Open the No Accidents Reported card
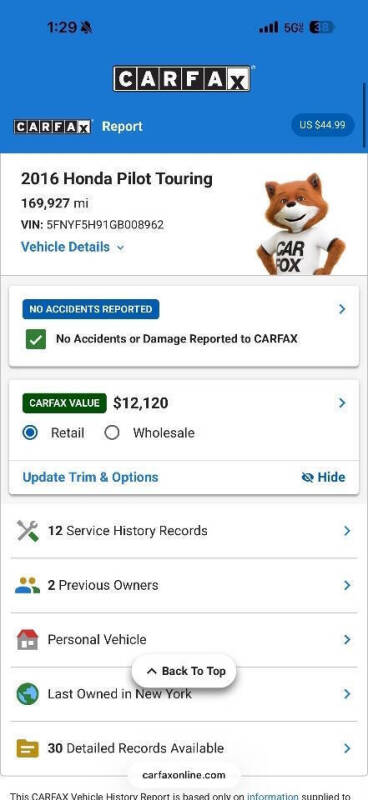This screenshot has height=800, width=368. 184,326
